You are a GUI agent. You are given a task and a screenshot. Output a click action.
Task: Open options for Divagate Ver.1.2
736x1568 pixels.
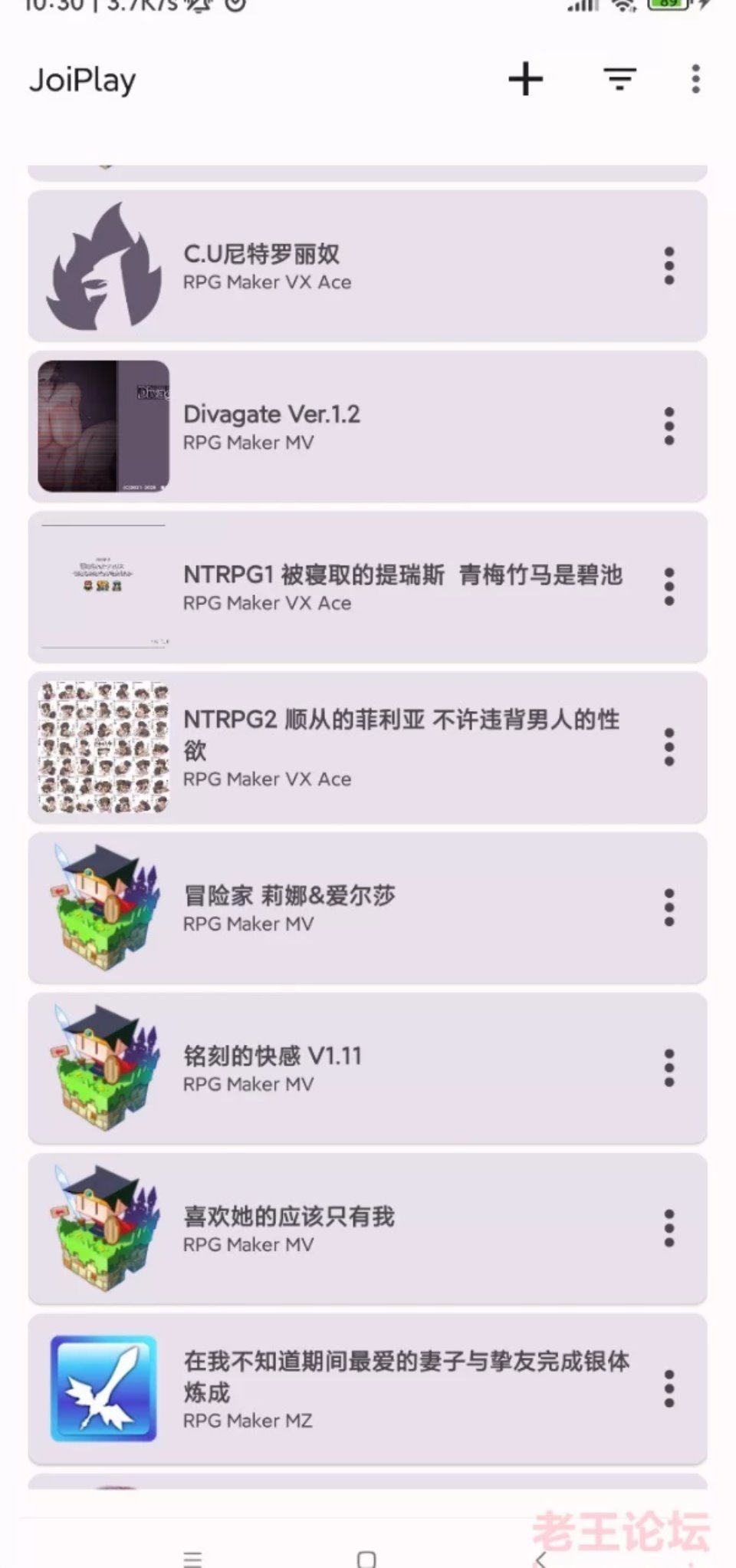pos(669,427)
